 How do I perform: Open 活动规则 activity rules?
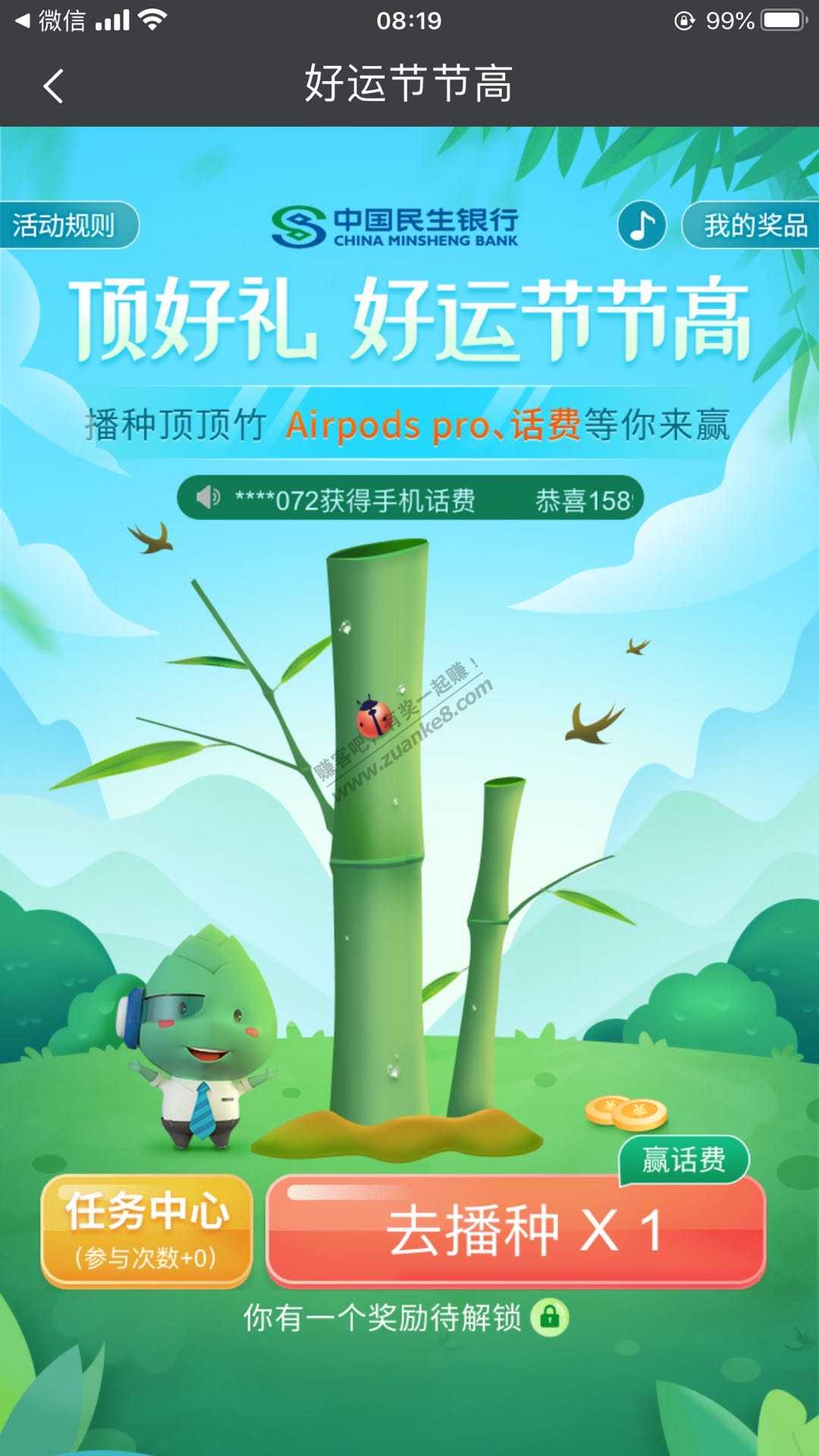pos(67,225)
